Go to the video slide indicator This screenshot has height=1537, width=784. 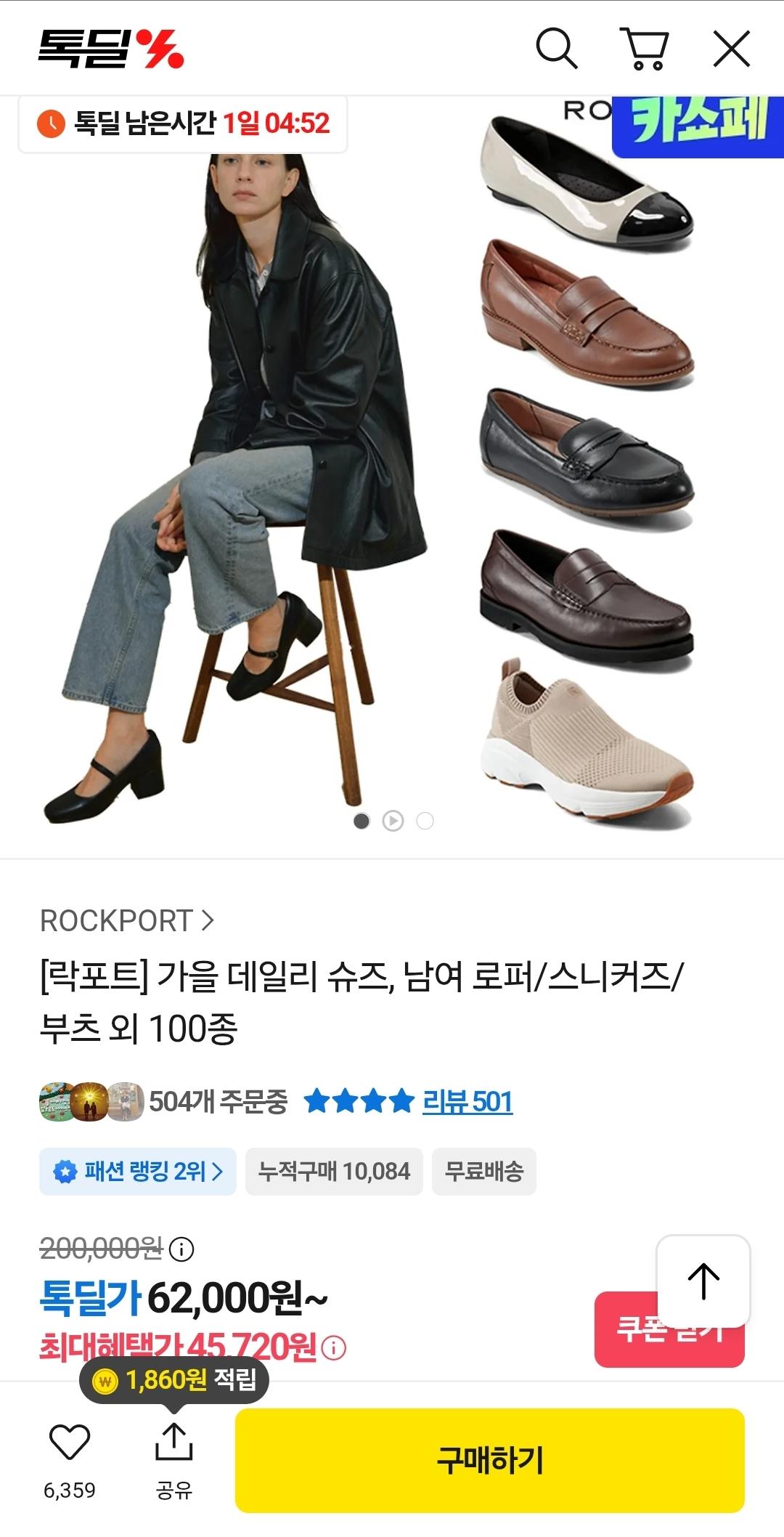[393, 821]
